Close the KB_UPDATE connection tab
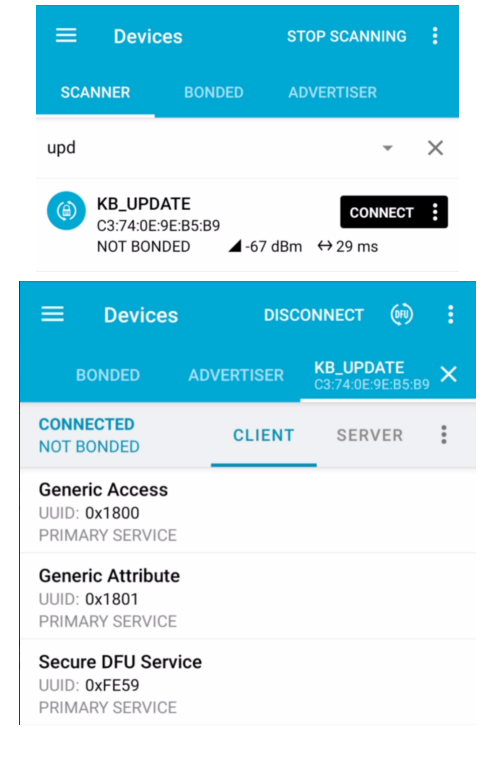 pyautogui.click(x=448, y=375)
